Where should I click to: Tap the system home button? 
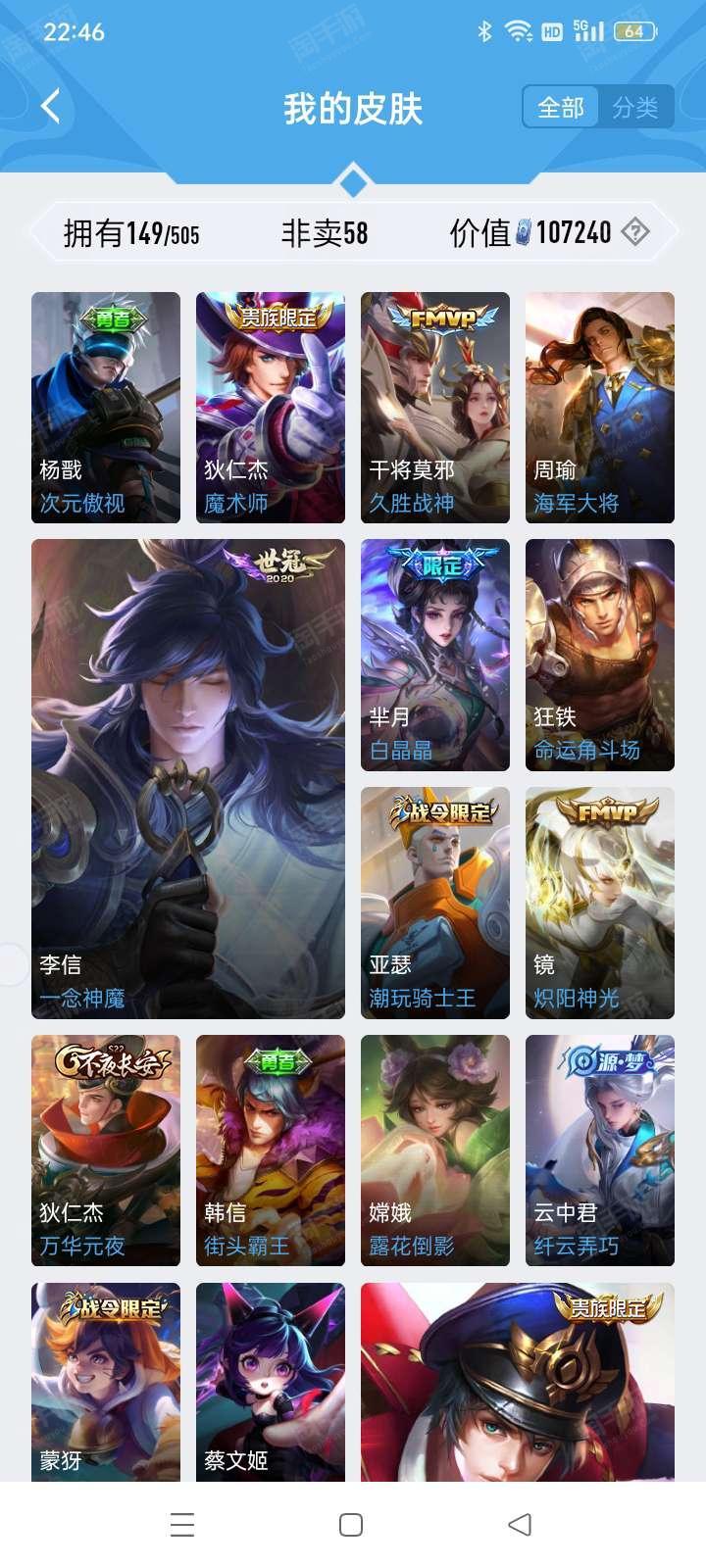pyautogui.click(x=351, y=1525)
